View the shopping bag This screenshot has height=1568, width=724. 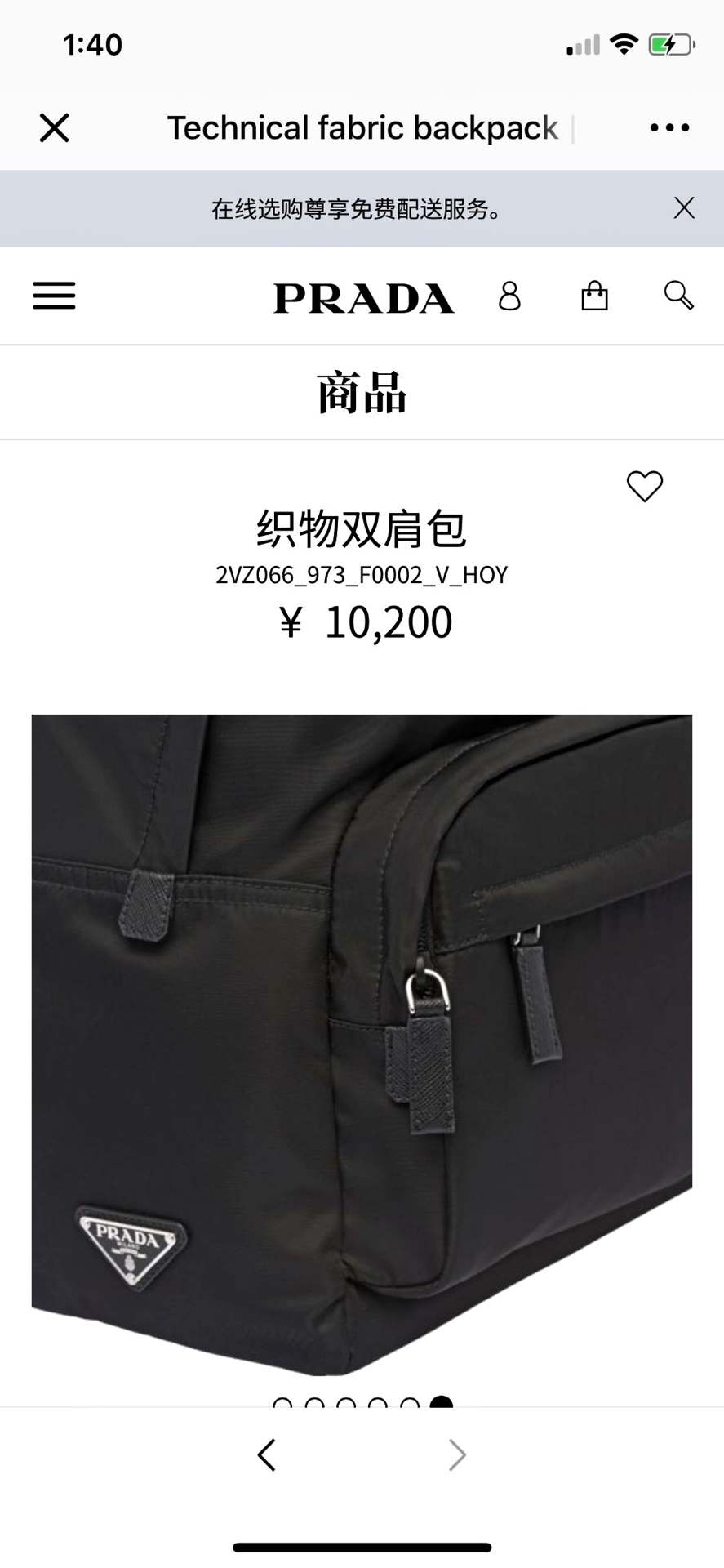pyautogui.click(x=594, y=296)
